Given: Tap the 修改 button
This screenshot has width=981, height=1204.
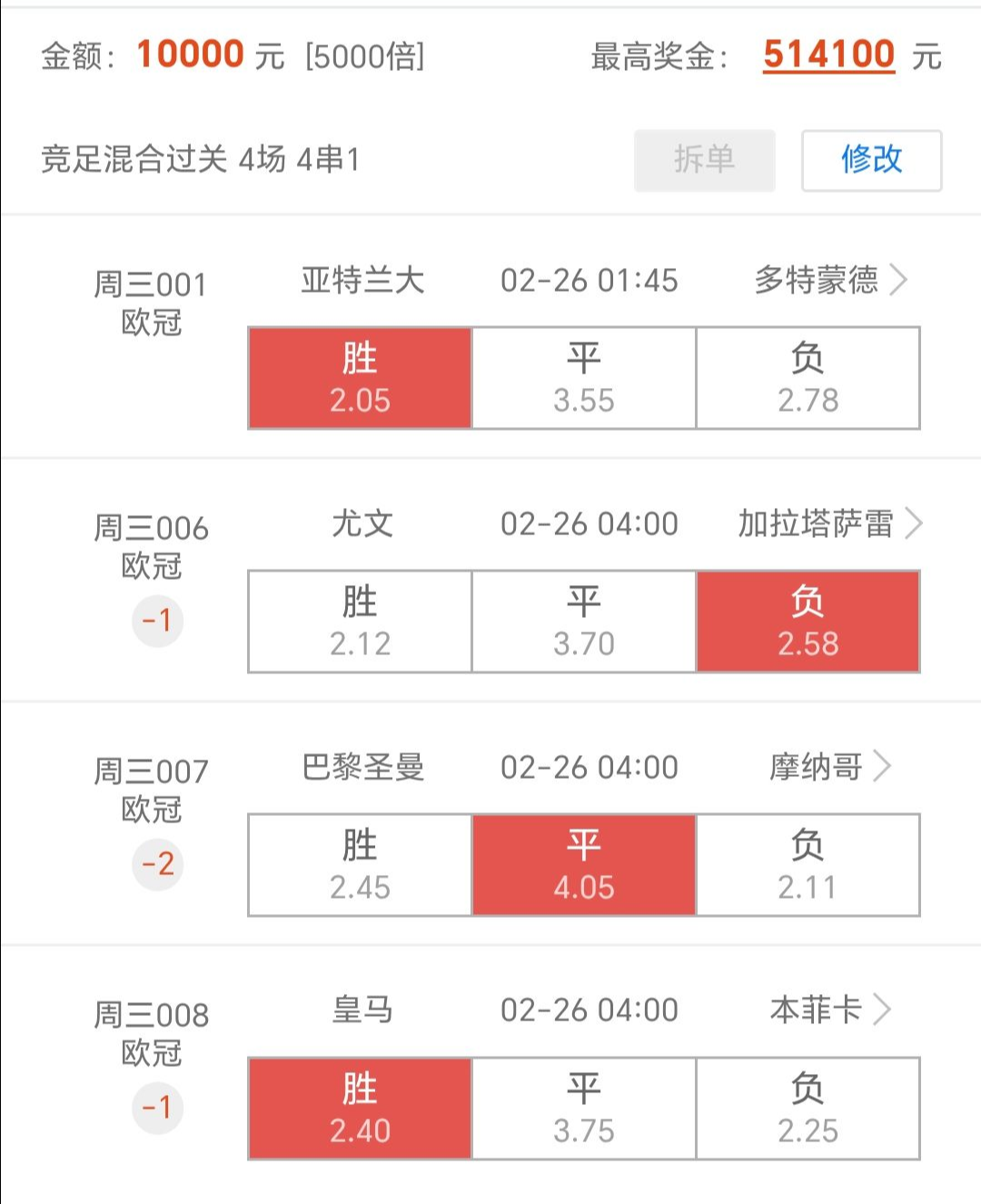Looking at the screenshot, I should (x=871, y=161).
